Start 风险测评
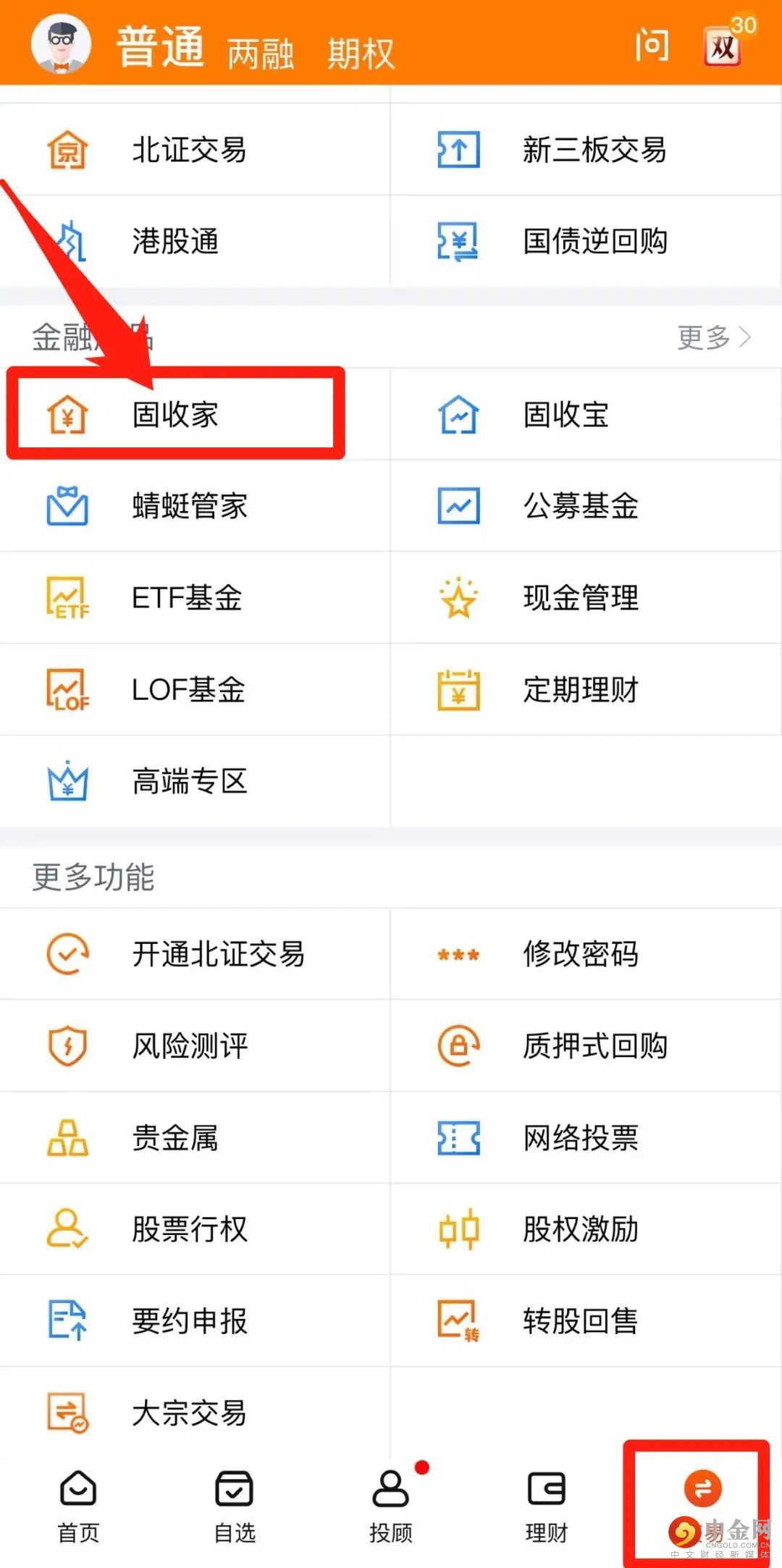782x1568 pixels. (x=190, y=1046)
